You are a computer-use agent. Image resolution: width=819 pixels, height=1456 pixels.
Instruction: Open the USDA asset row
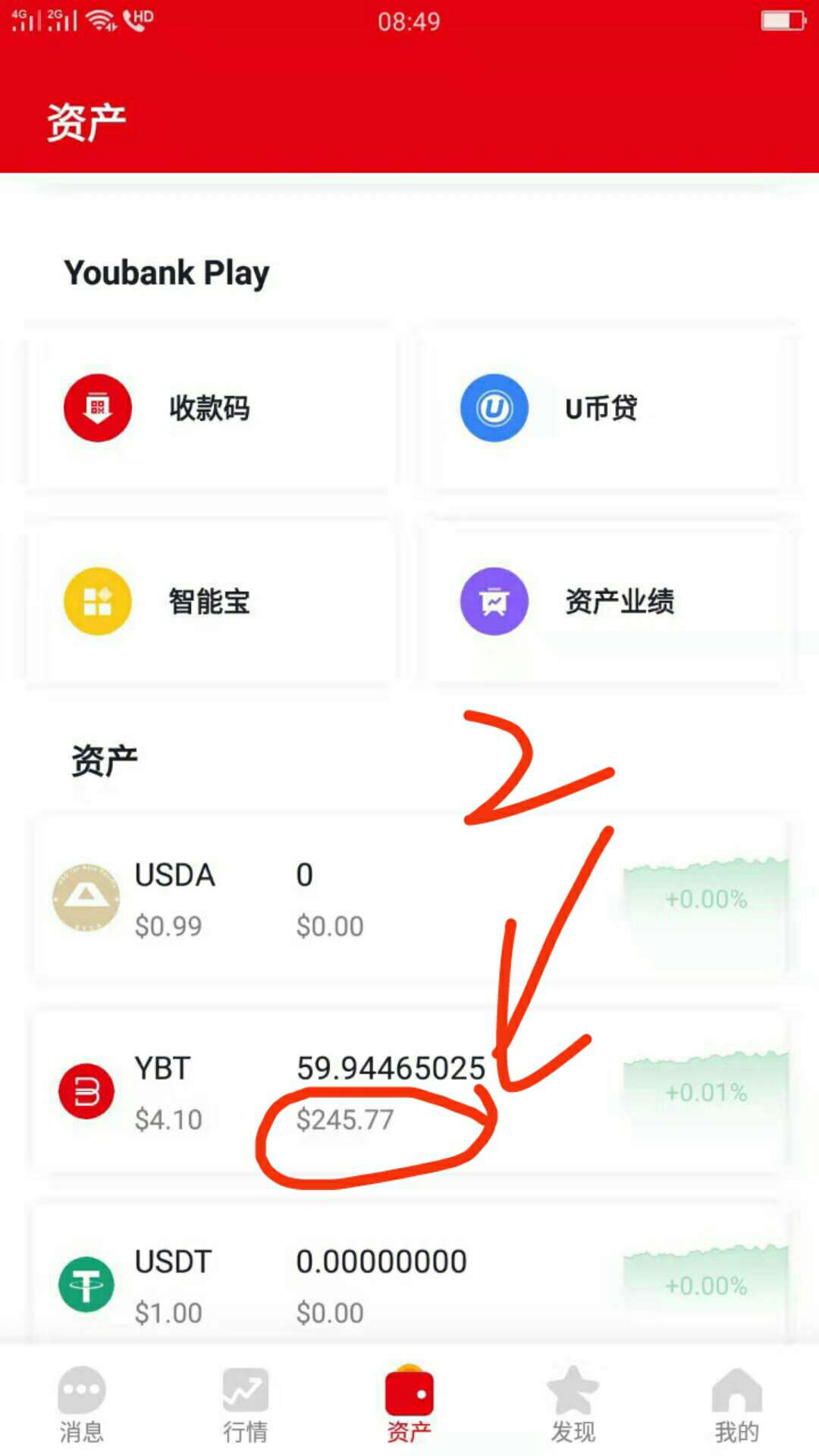(x=409, y=899)
